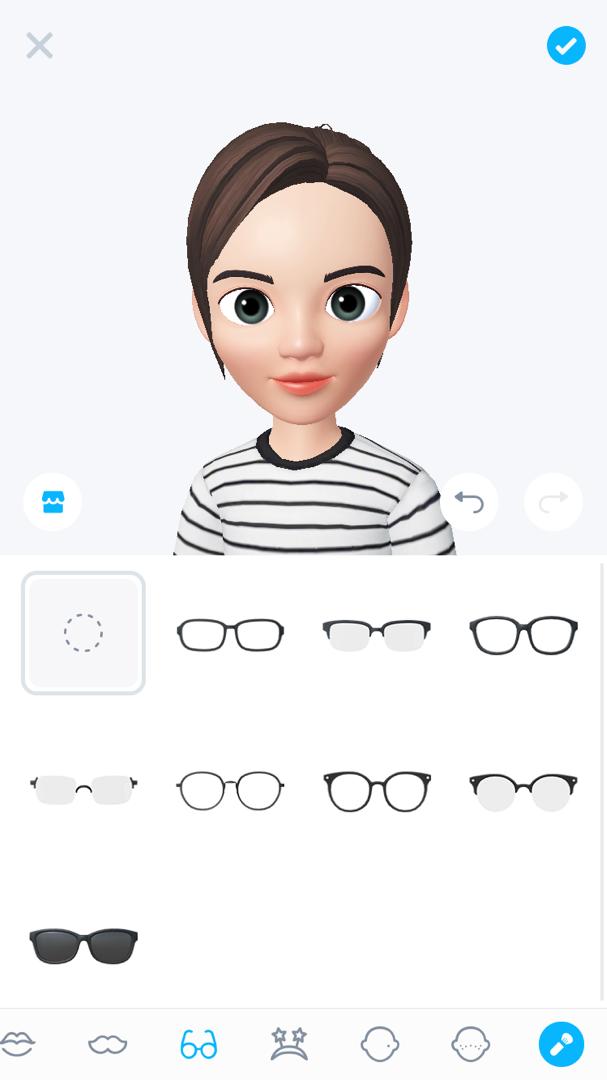
Task: Choose the half-rim browline glasses
Action: 377,634
